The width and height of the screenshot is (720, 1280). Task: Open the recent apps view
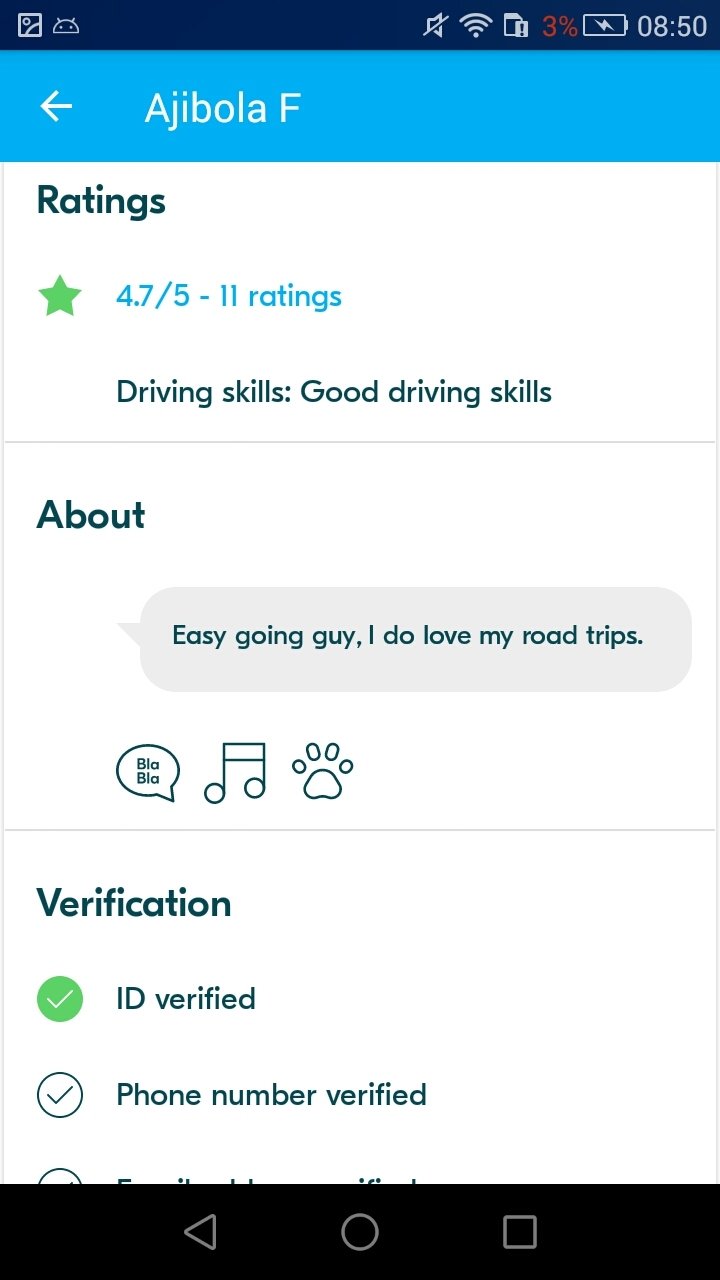[519, 1232]
